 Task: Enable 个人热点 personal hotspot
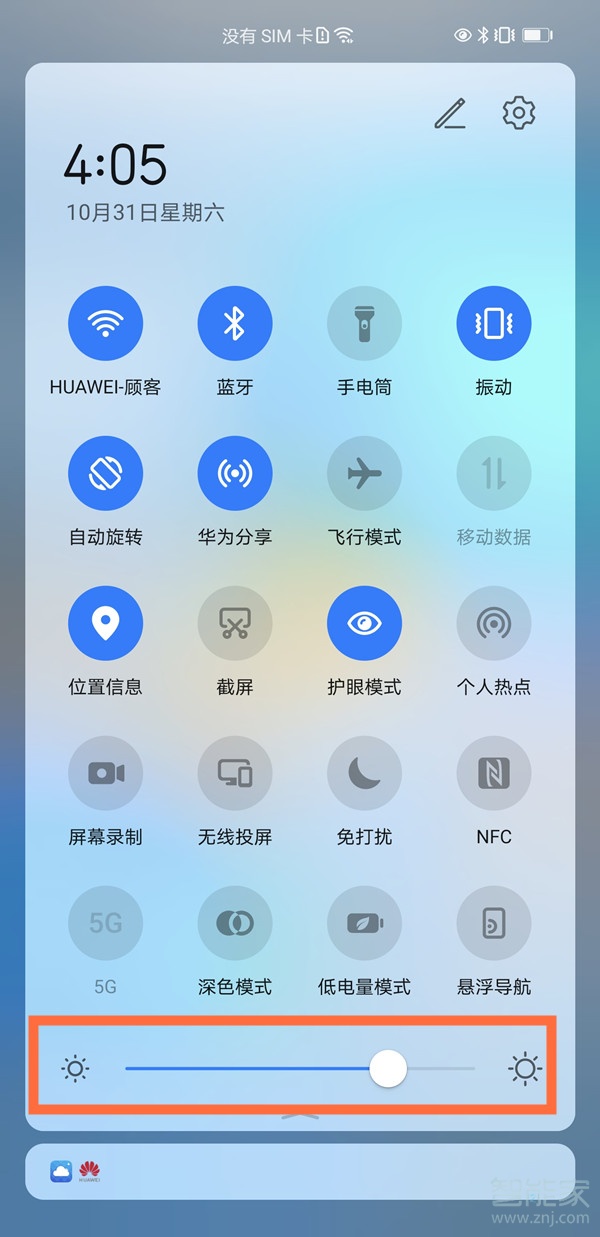coord(494,623)
